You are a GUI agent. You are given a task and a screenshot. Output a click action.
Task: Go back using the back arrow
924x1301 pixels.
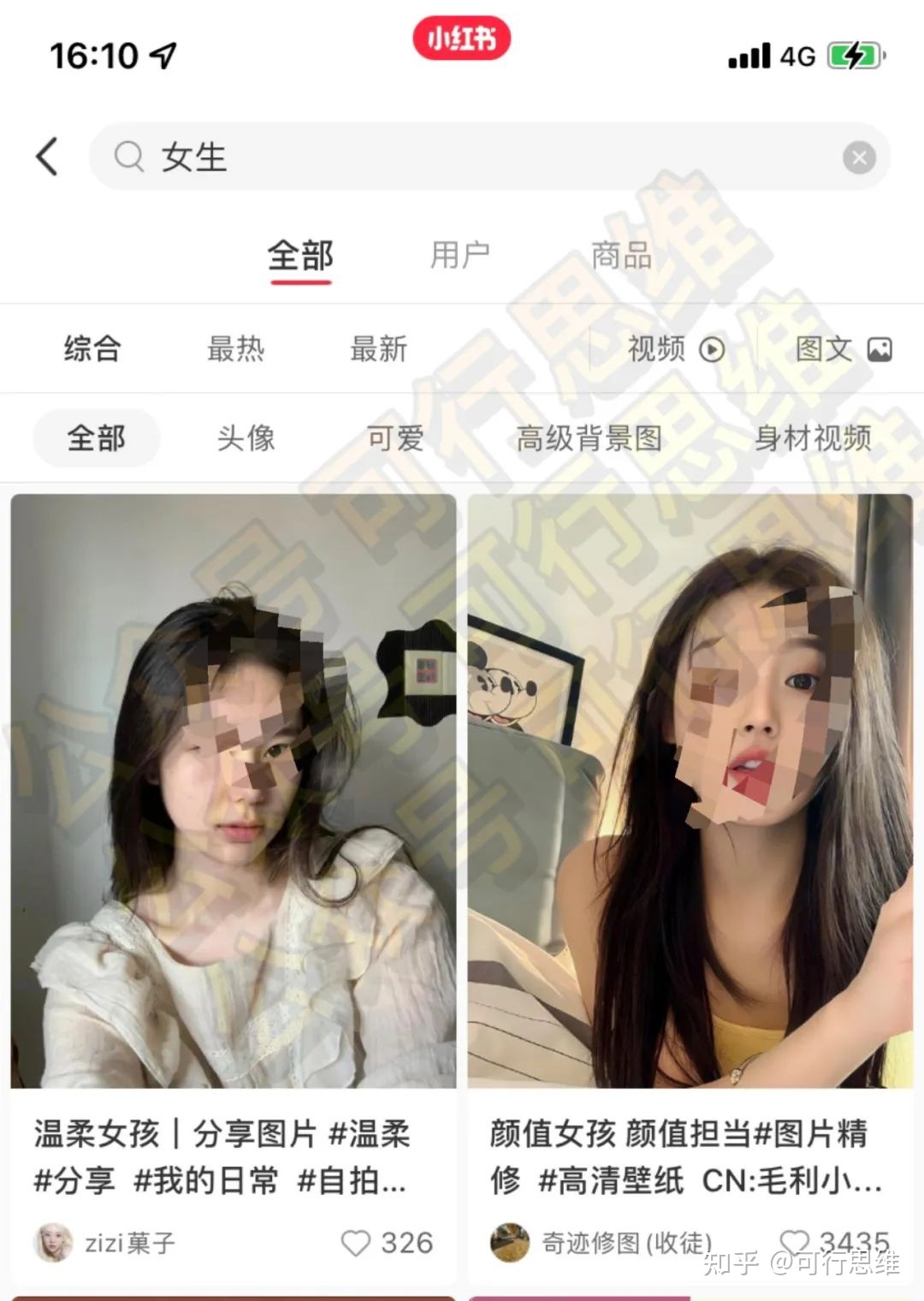coord(48,157)
